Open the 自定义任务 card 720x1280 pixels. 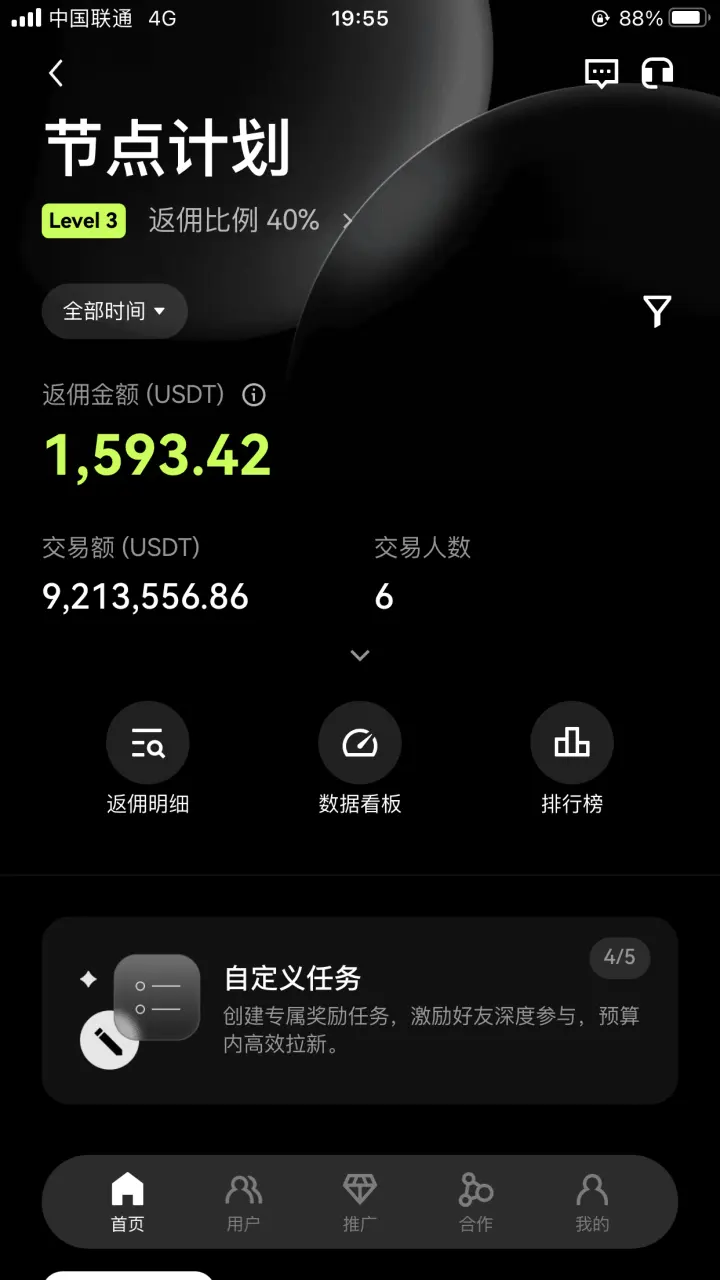(x=360, y=1010)
